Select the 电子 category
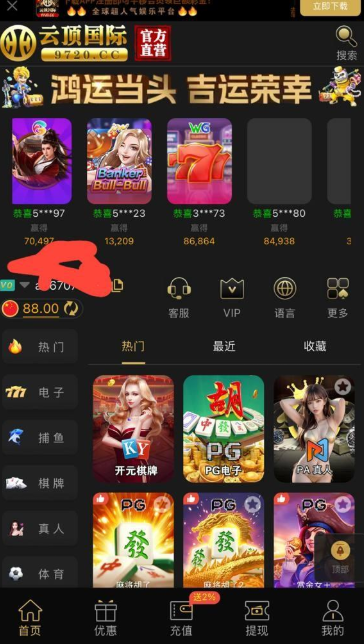 tap(39, 392)
